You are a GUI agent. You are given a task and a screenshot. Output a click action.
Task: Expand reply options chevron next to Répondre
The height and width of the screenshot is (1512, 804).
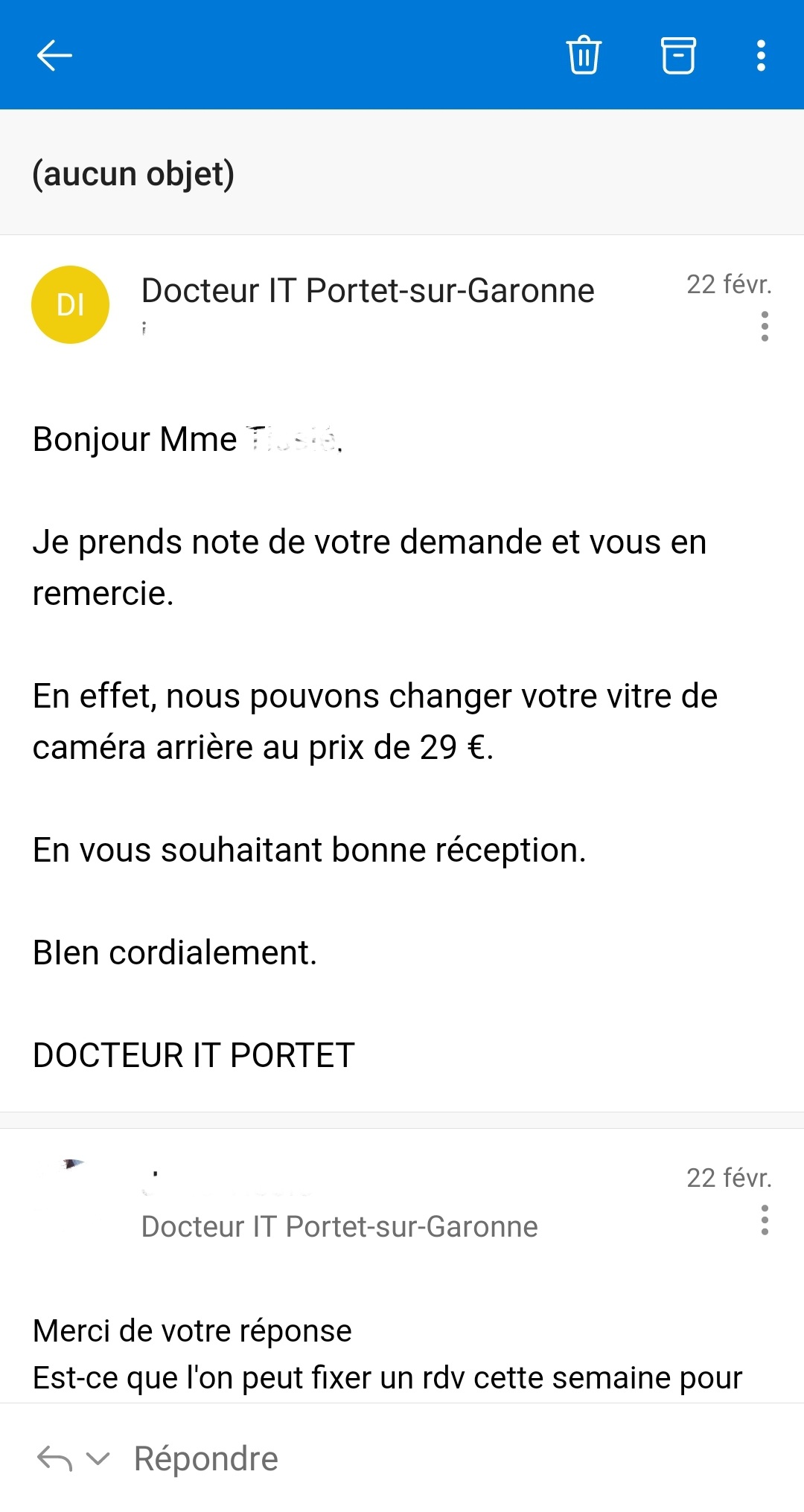pos(98,1458)
